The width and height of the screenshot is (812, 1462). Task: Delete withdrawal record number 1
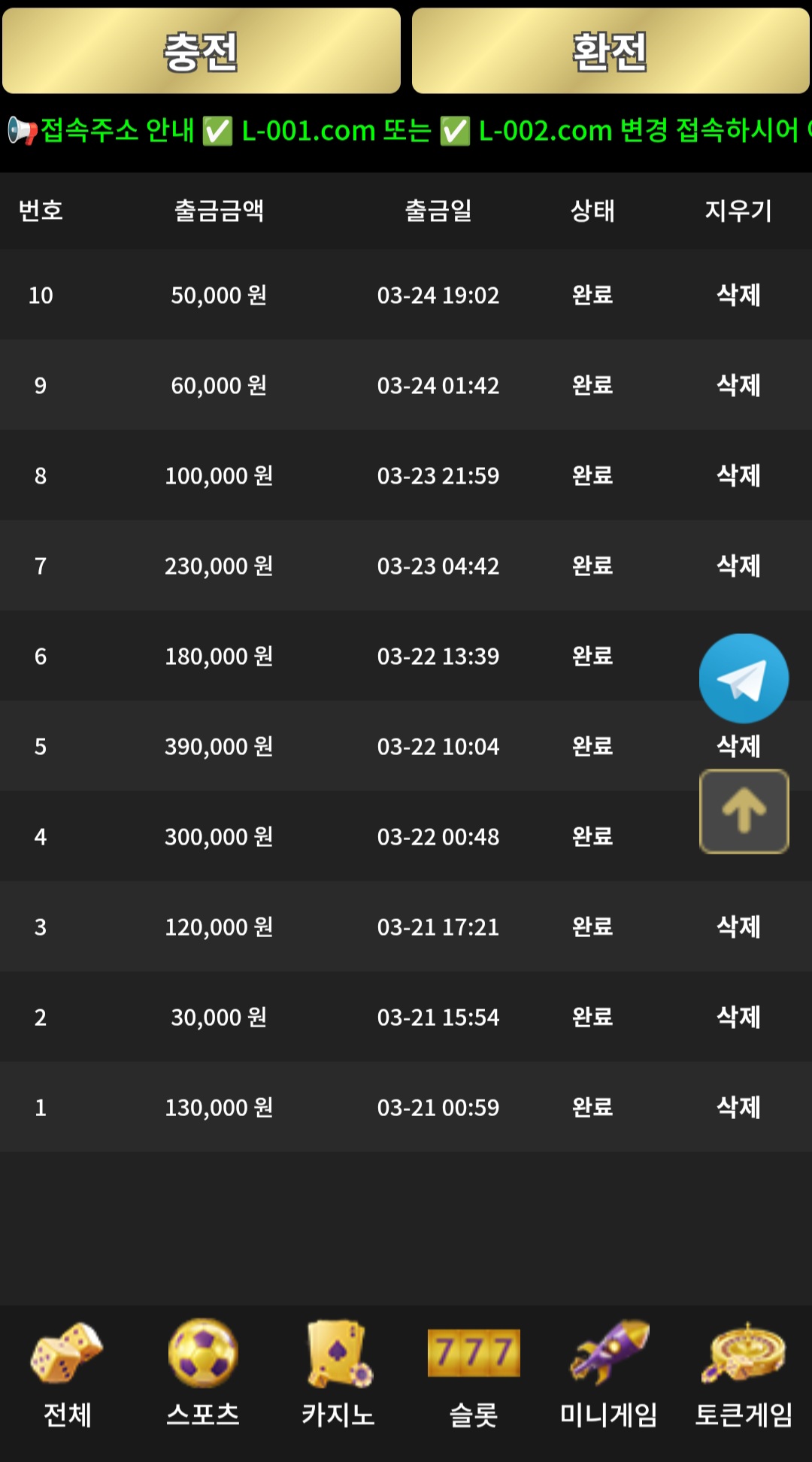pos(738,1107)
